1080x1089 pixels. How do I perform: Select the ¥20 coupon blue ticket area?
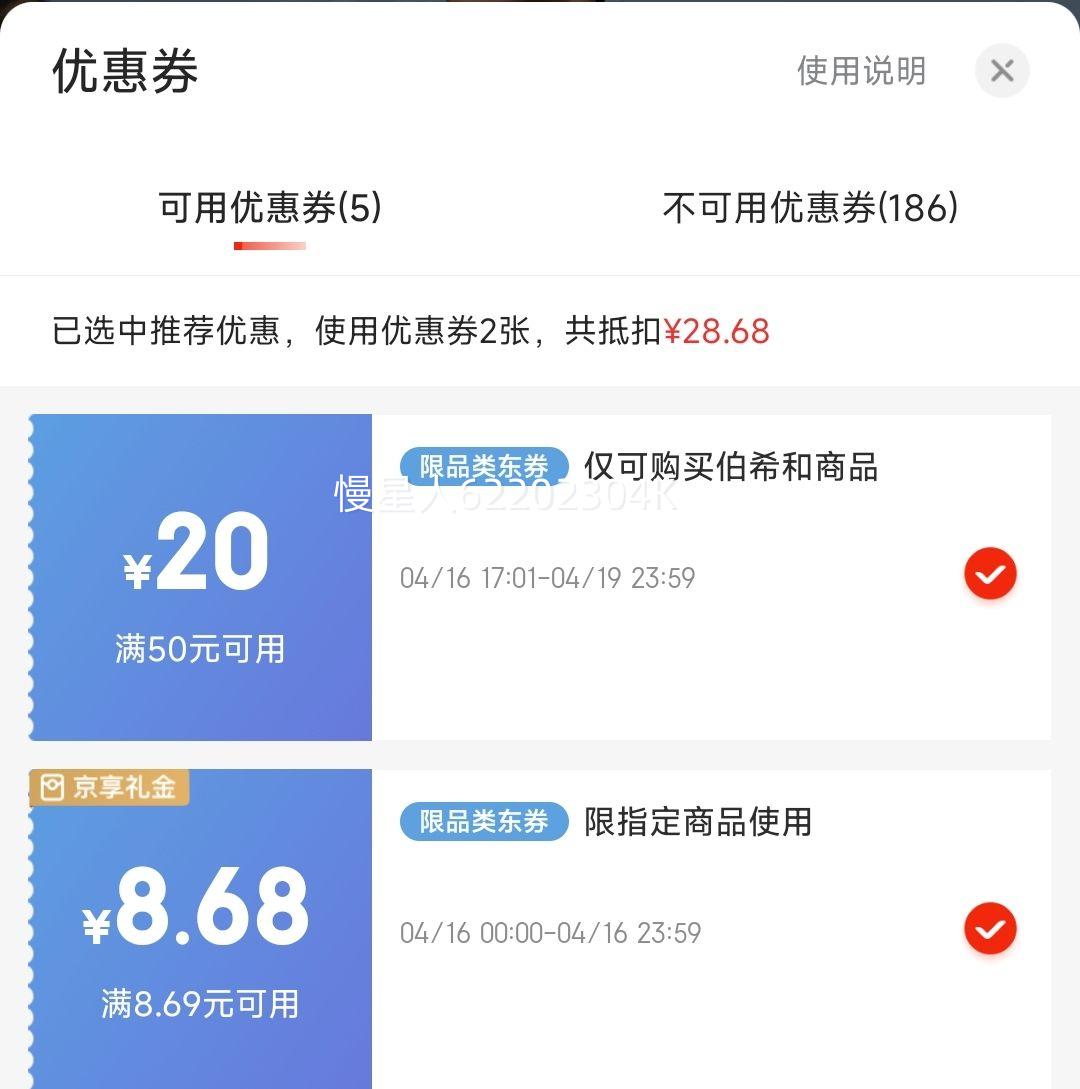click(x=200, y=575)
